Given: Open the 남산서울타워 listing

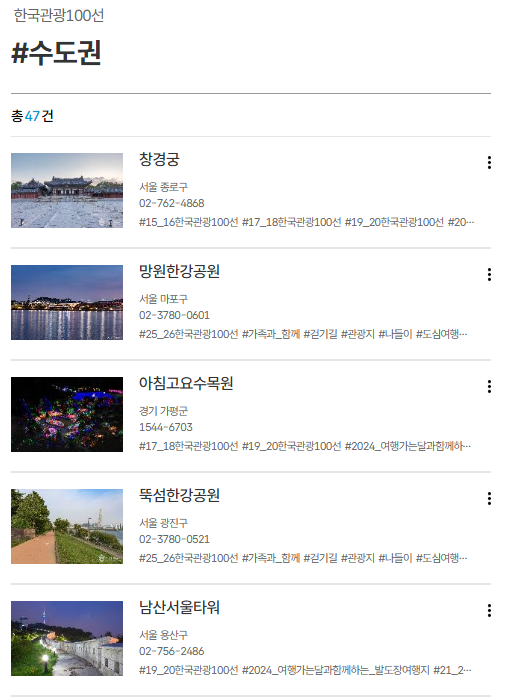Looking at the screenshot, I should click(x=179, y=607).
